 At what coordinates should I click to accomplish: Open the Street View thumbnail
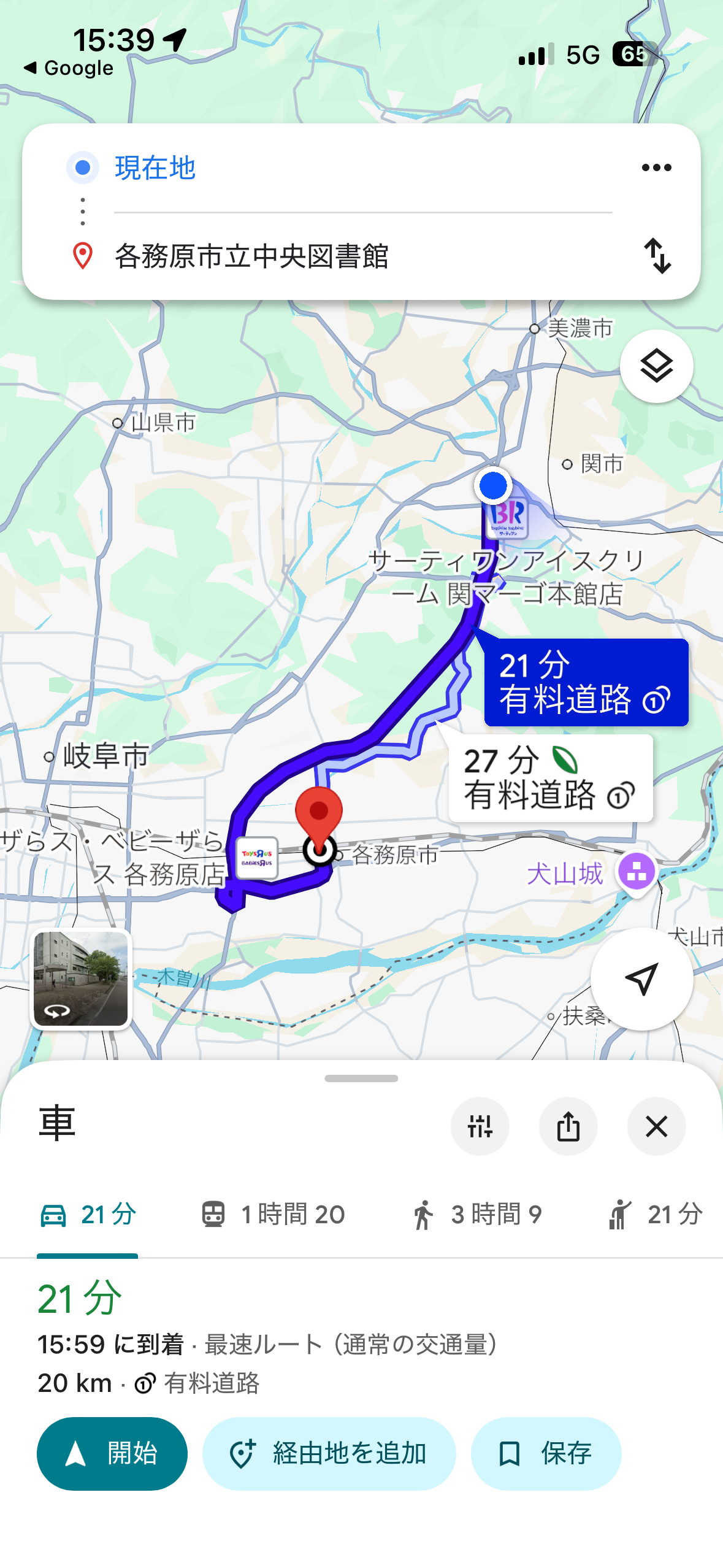click(x=81, y=978)
